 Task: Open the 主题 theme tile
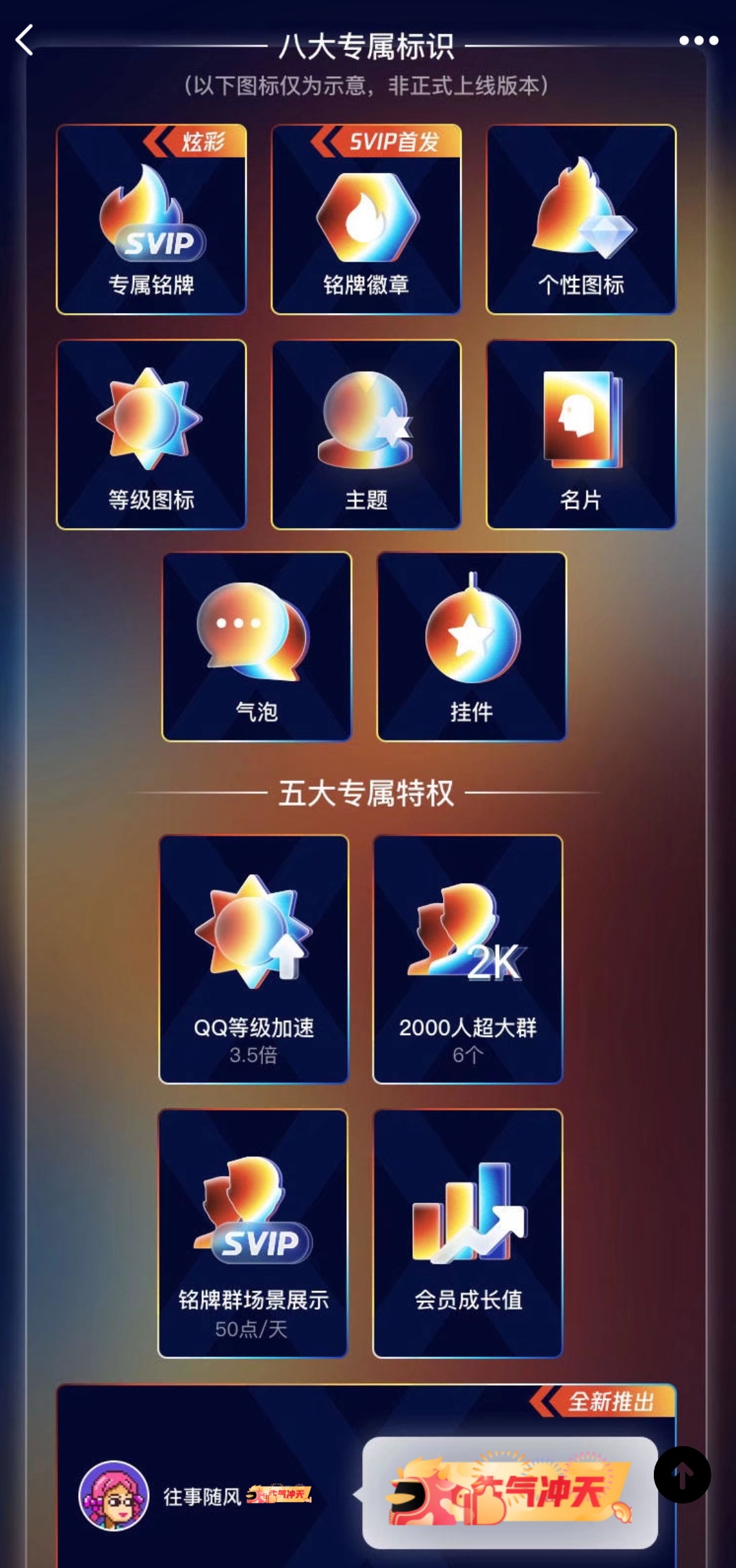pyautogui.click(x=366, y=434)
